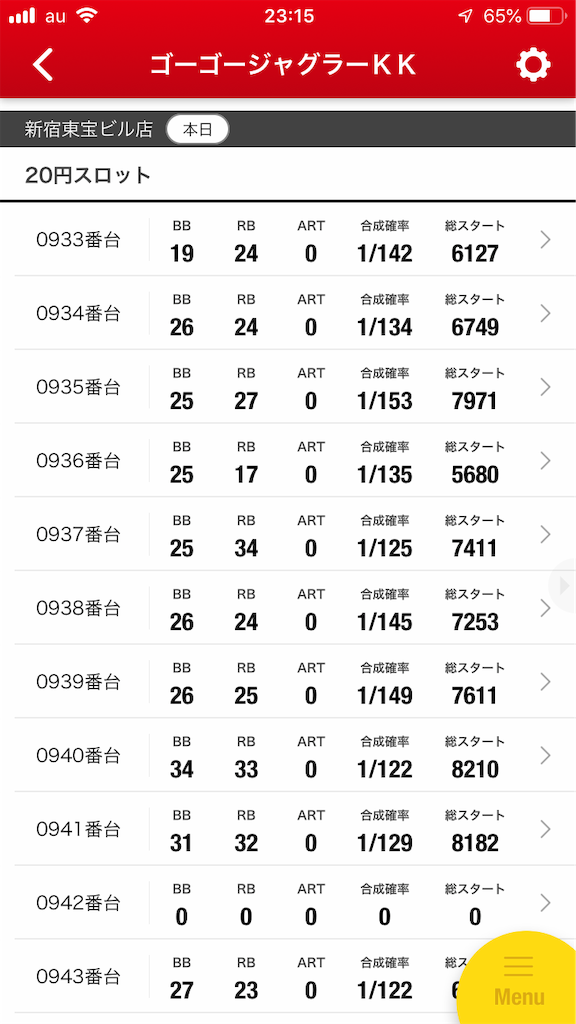Open the yellow Menu button
The image size is (576, 1024).
[519, 982]
